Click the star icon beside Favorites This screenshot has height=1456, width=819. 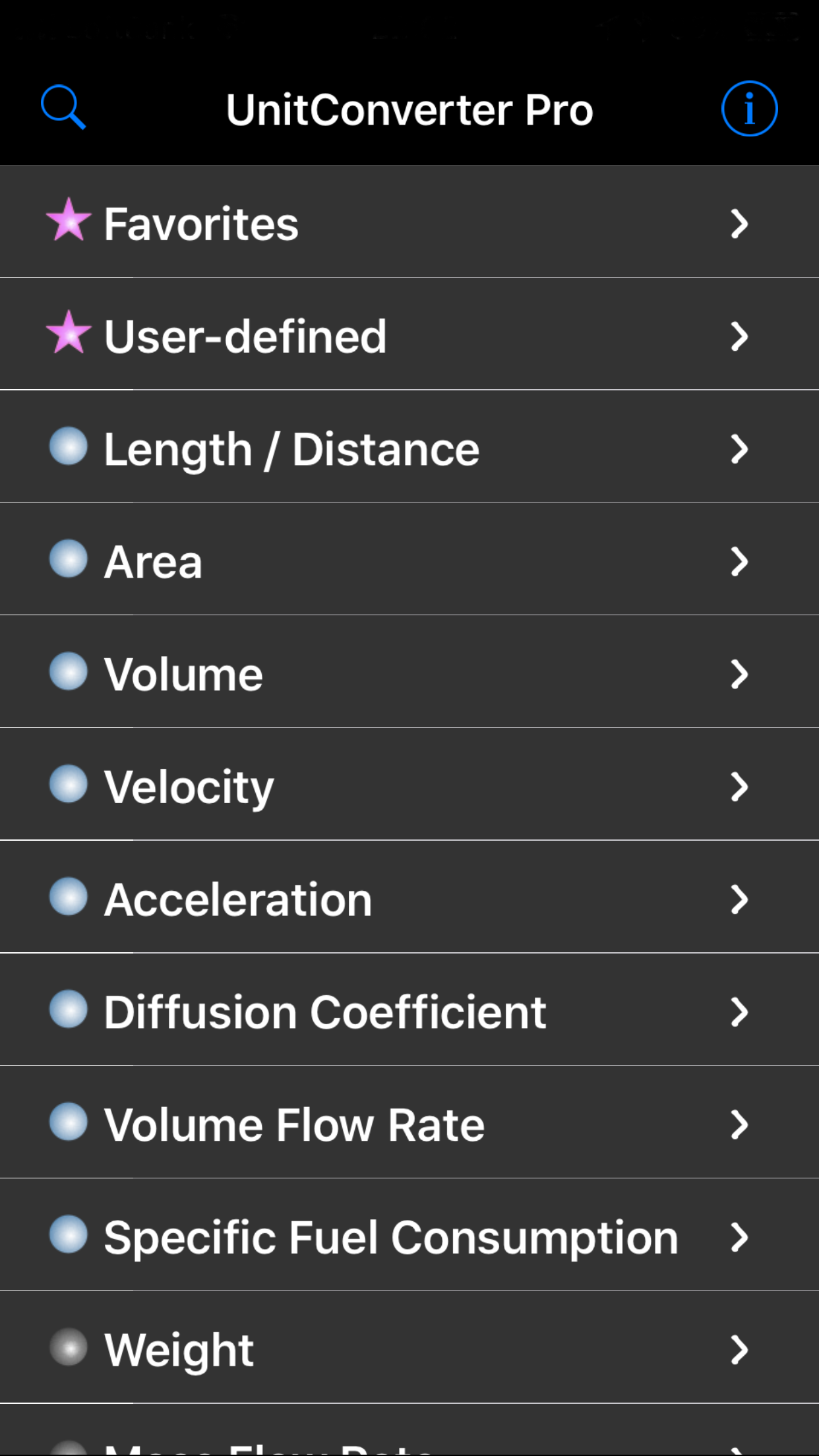pos(69,222)
